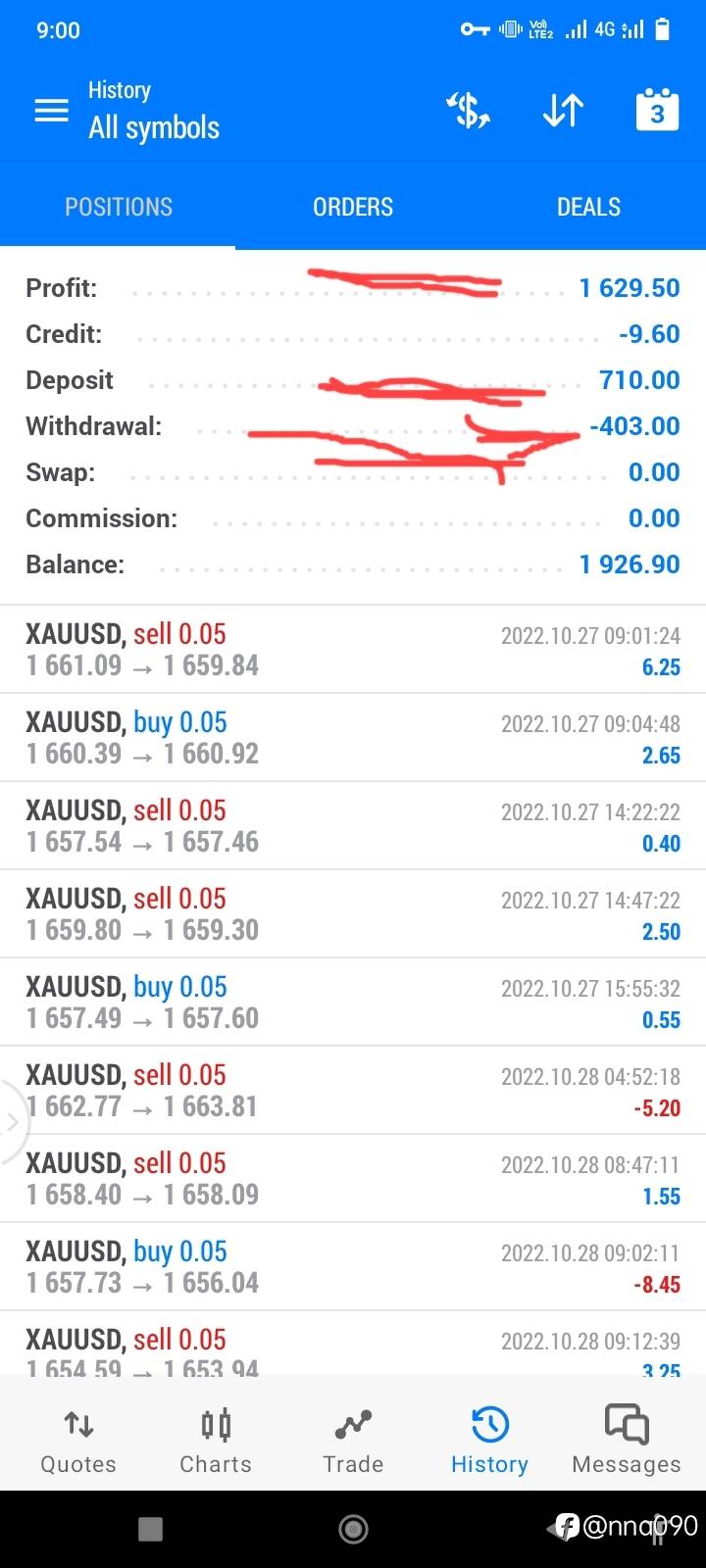Open the calendar date range picker
Image resolution: width=706 pixels, height=1568 pixels.
coord(657,110)
